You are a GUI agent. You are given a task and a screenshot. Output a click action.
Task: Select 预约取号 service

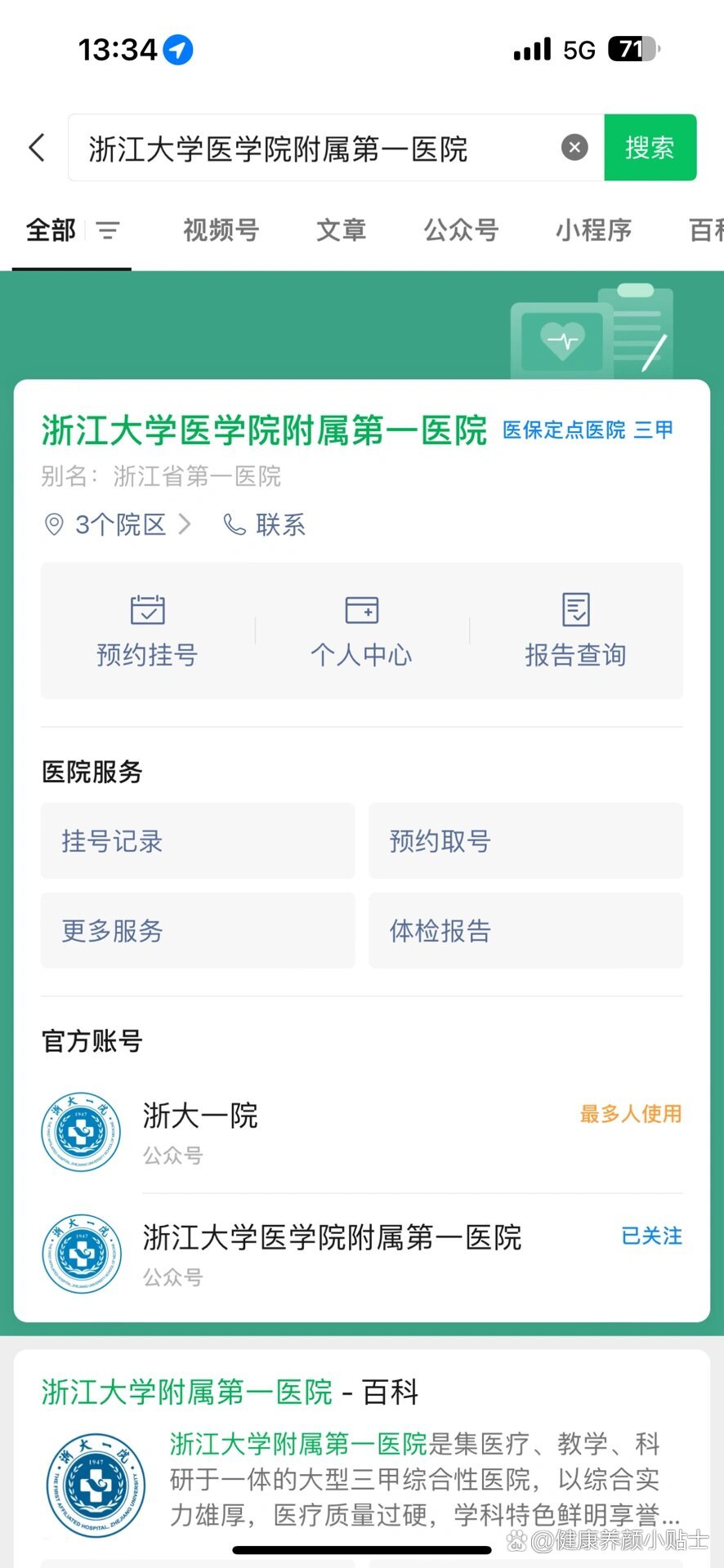(x=525, y=840)
